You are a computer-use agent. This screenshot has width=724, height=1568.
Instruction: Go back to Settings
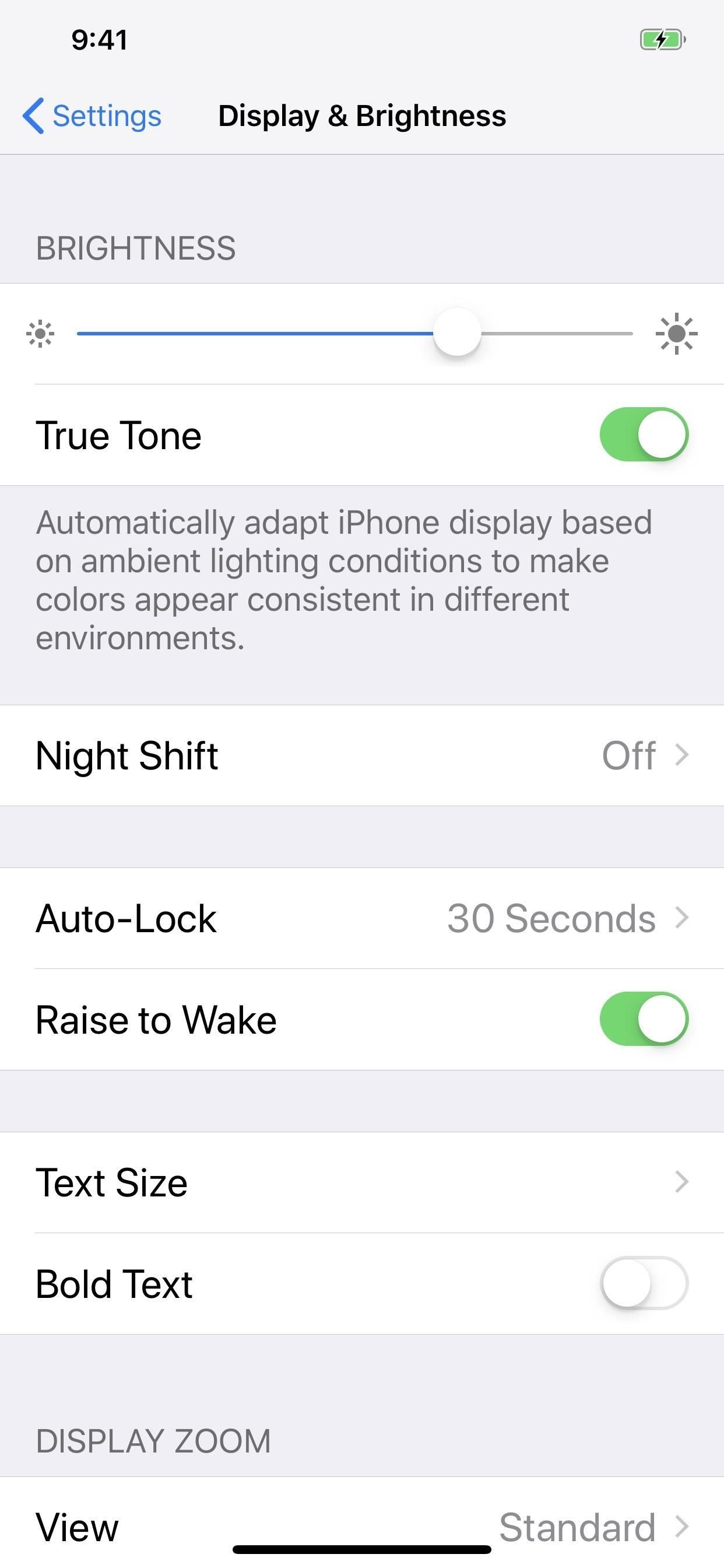tap(93, 116)
